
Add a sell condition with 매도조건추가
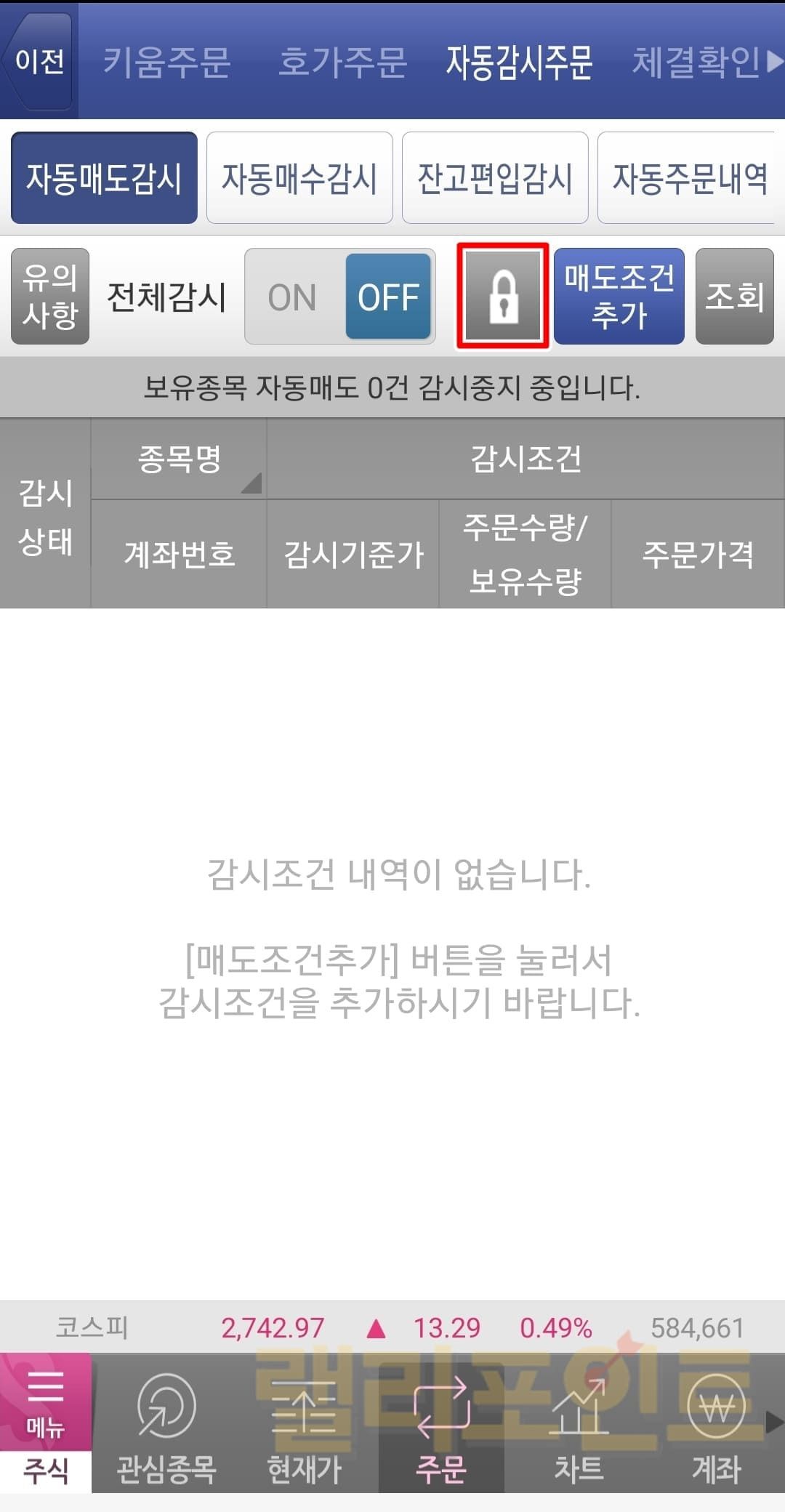point(619,296)
